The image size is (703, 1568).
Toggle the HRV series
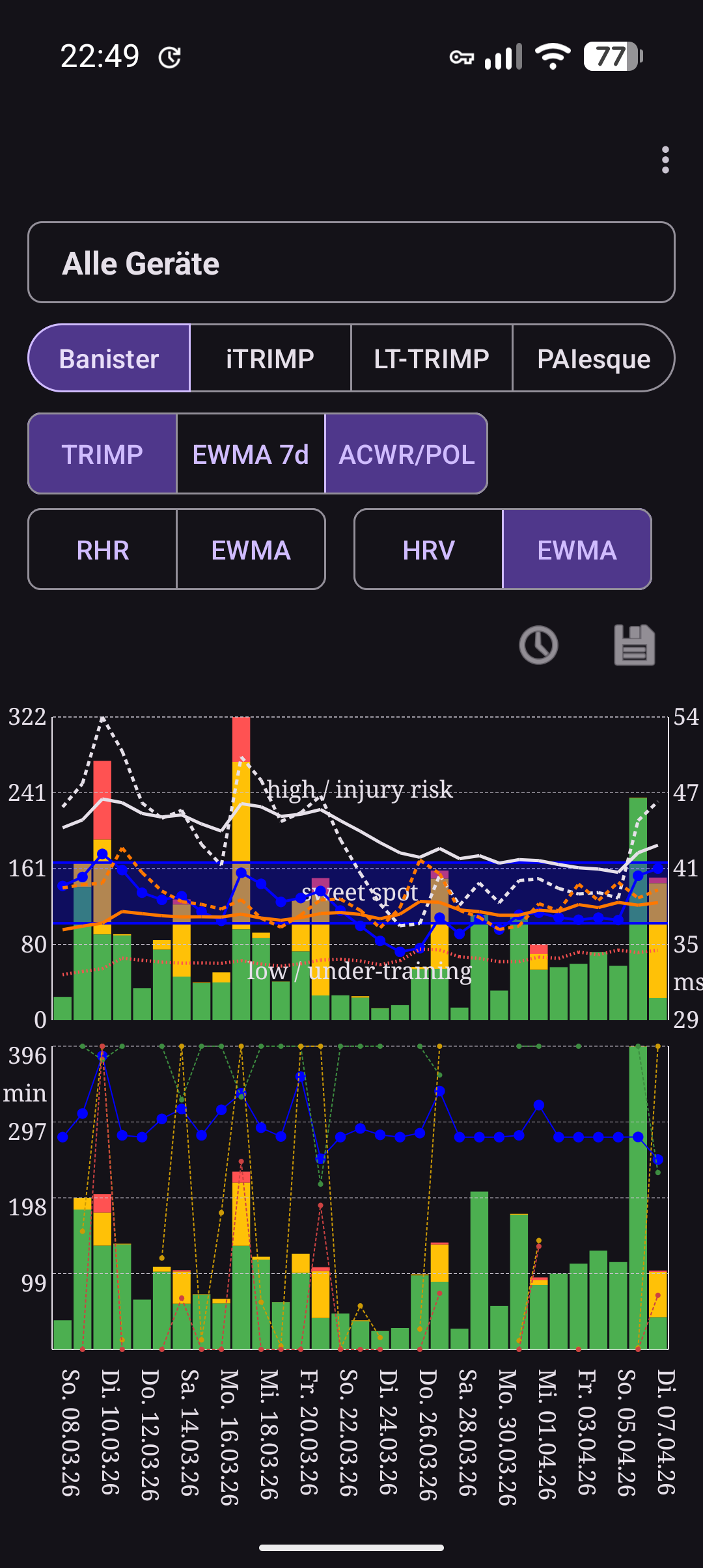428,550
